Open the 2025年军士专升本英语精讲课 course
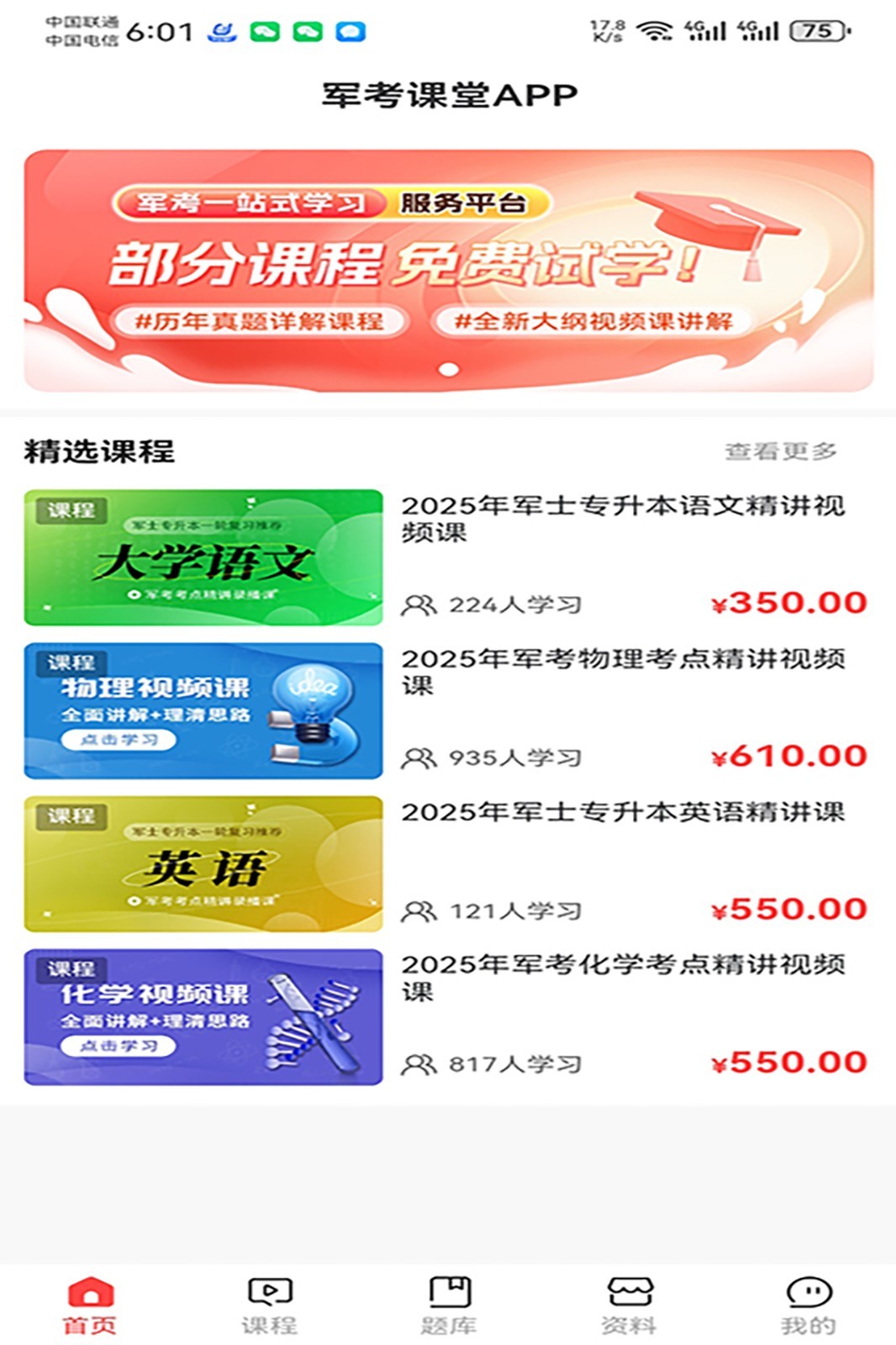Image resolution: width=896 pixels, height=1345 pixels. [622, 812]
